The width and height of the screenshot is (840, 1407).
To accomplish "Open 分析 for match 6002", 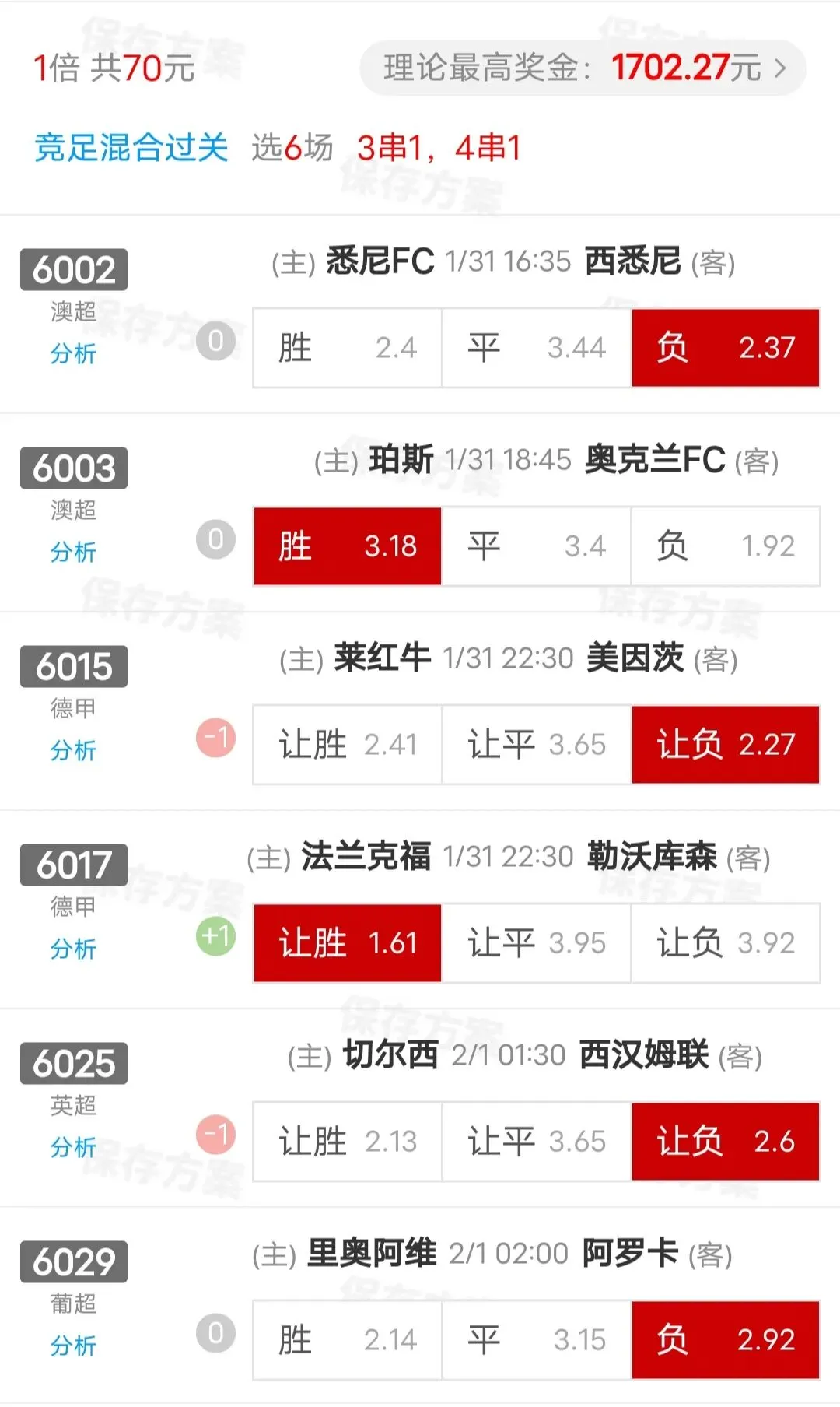I will coord(73,353).
